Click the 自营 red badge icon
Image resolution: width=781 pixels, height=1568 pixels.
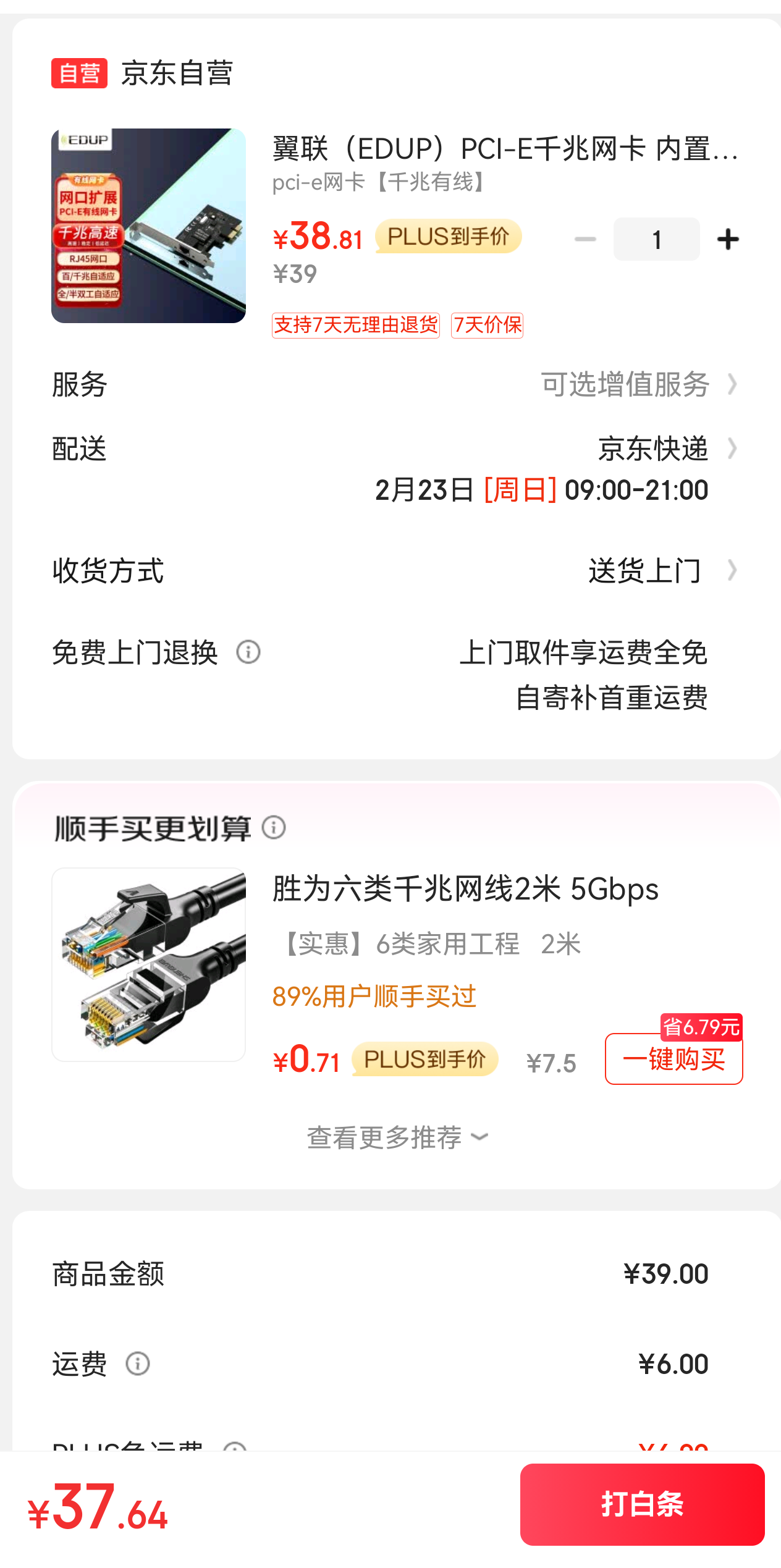(x=79, y=72)
